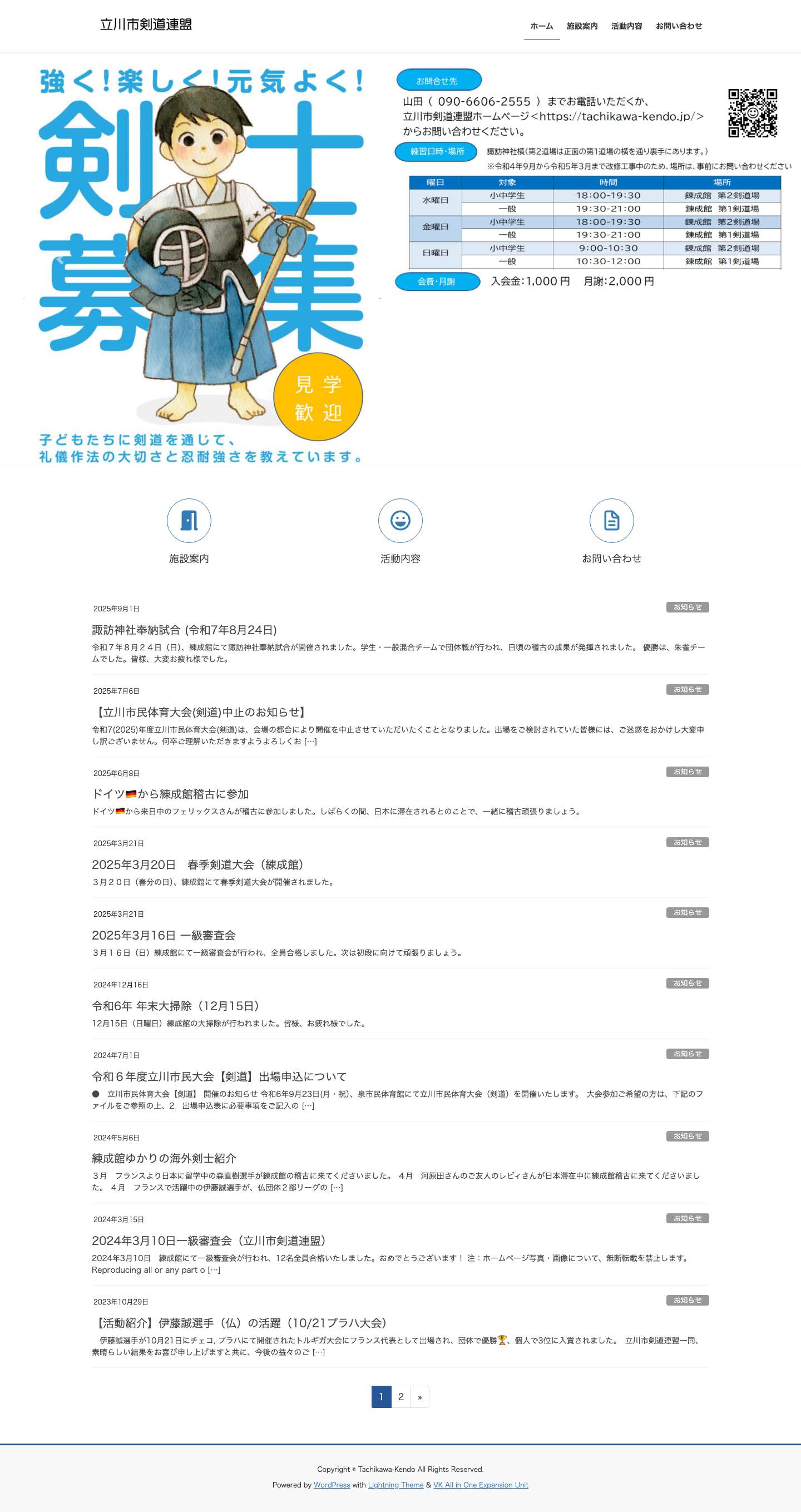The width and height of the screenshot is (801, 1512).
Task: Select ホーム in the navigation menu
Action: coord(541,26)
